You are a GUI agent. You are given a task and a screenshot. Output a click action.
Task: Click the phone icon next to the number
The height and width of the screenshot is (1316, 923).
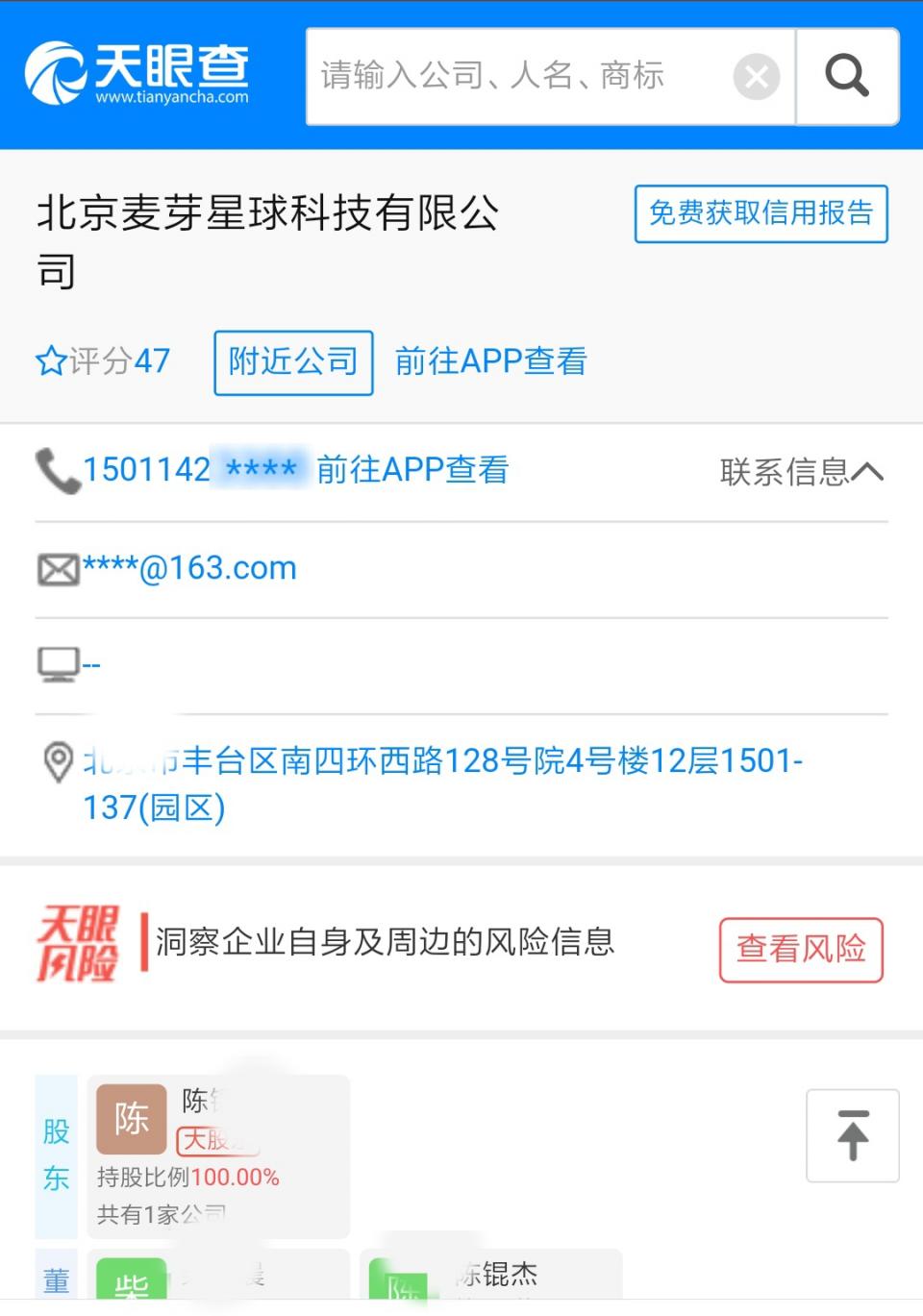pyautogui.click(x=58, y=470)
